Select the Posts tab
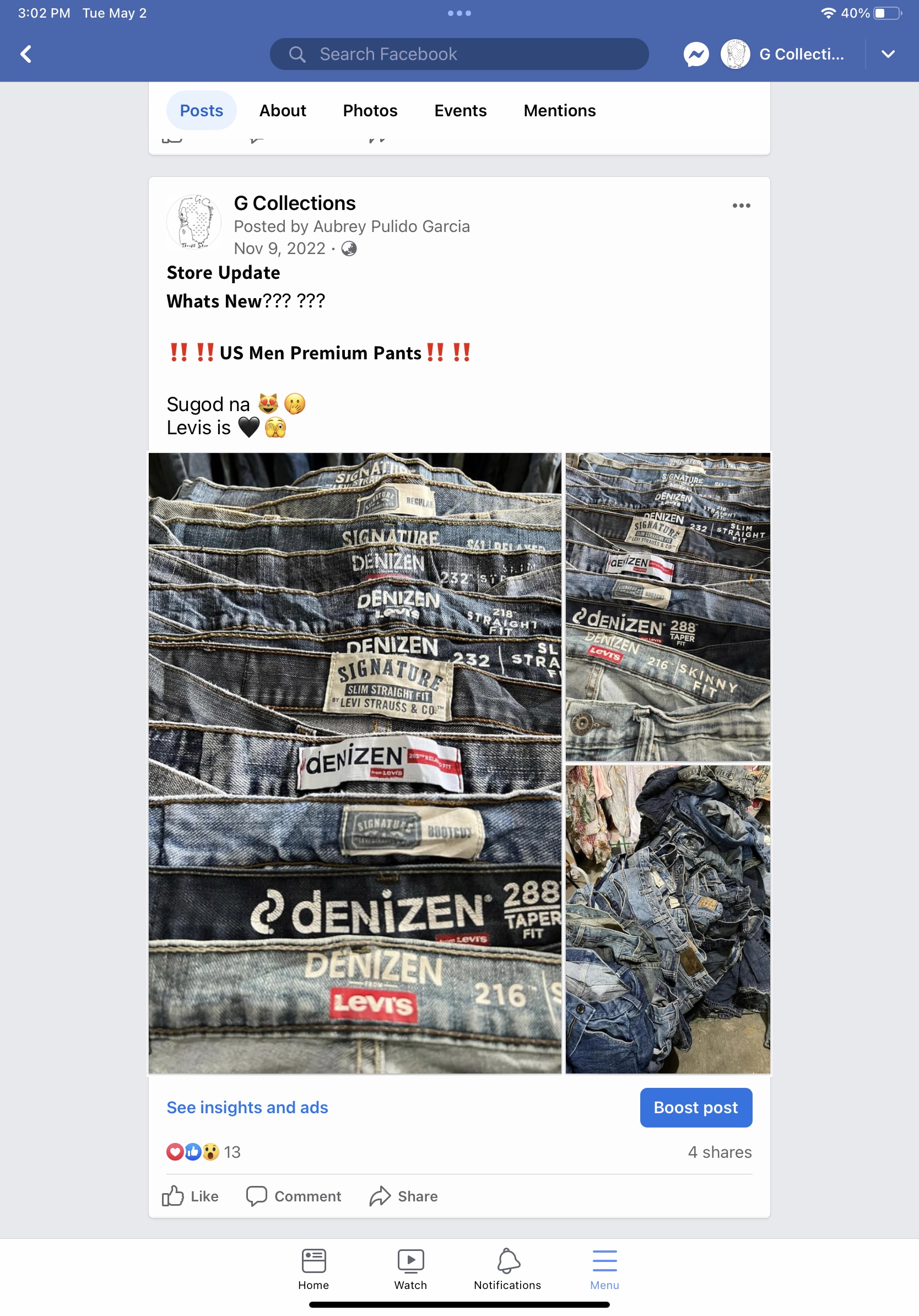Screen dimensions: 919x1316 201,111
